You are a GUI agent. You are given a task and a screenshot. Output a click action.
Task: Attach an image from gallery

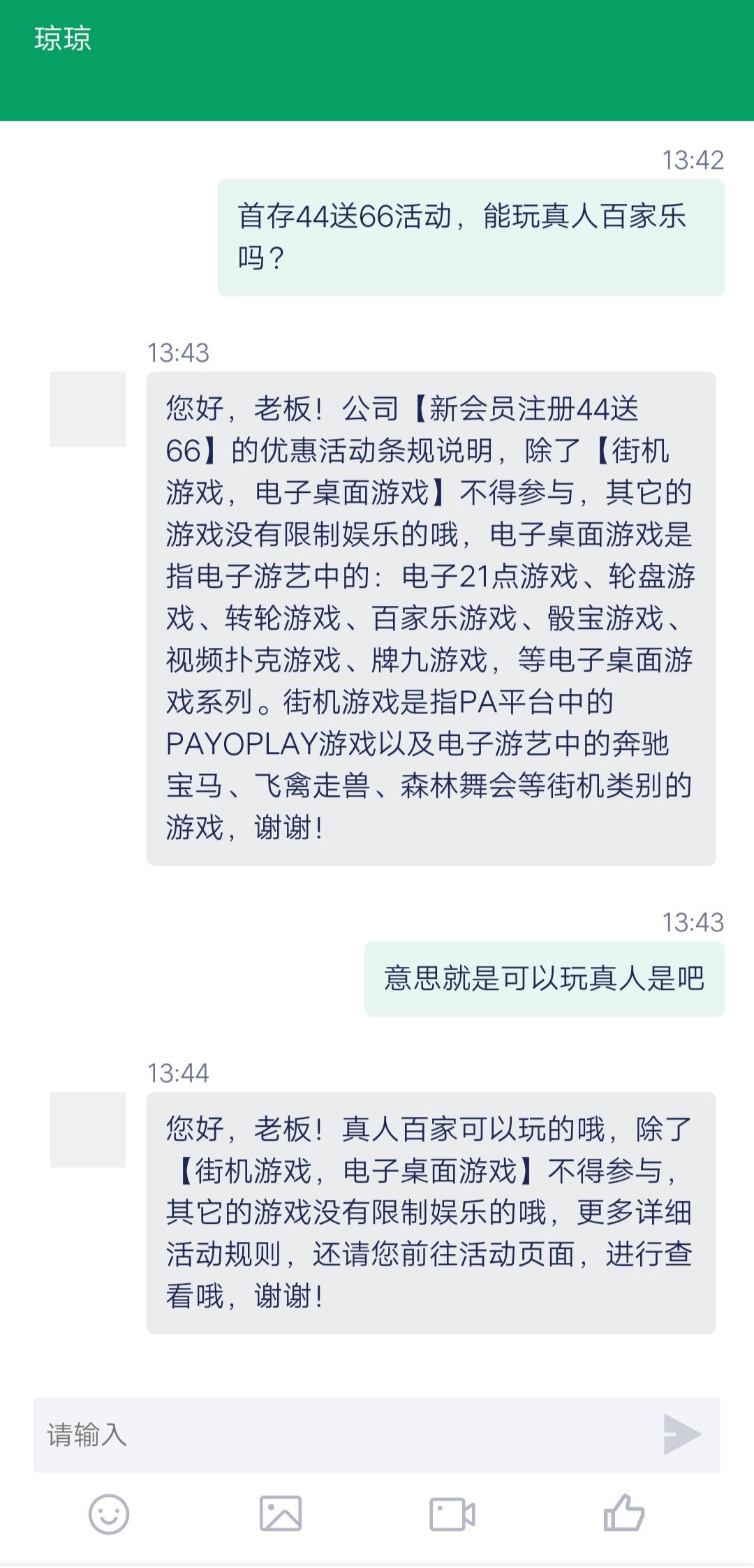point(281,1514)
